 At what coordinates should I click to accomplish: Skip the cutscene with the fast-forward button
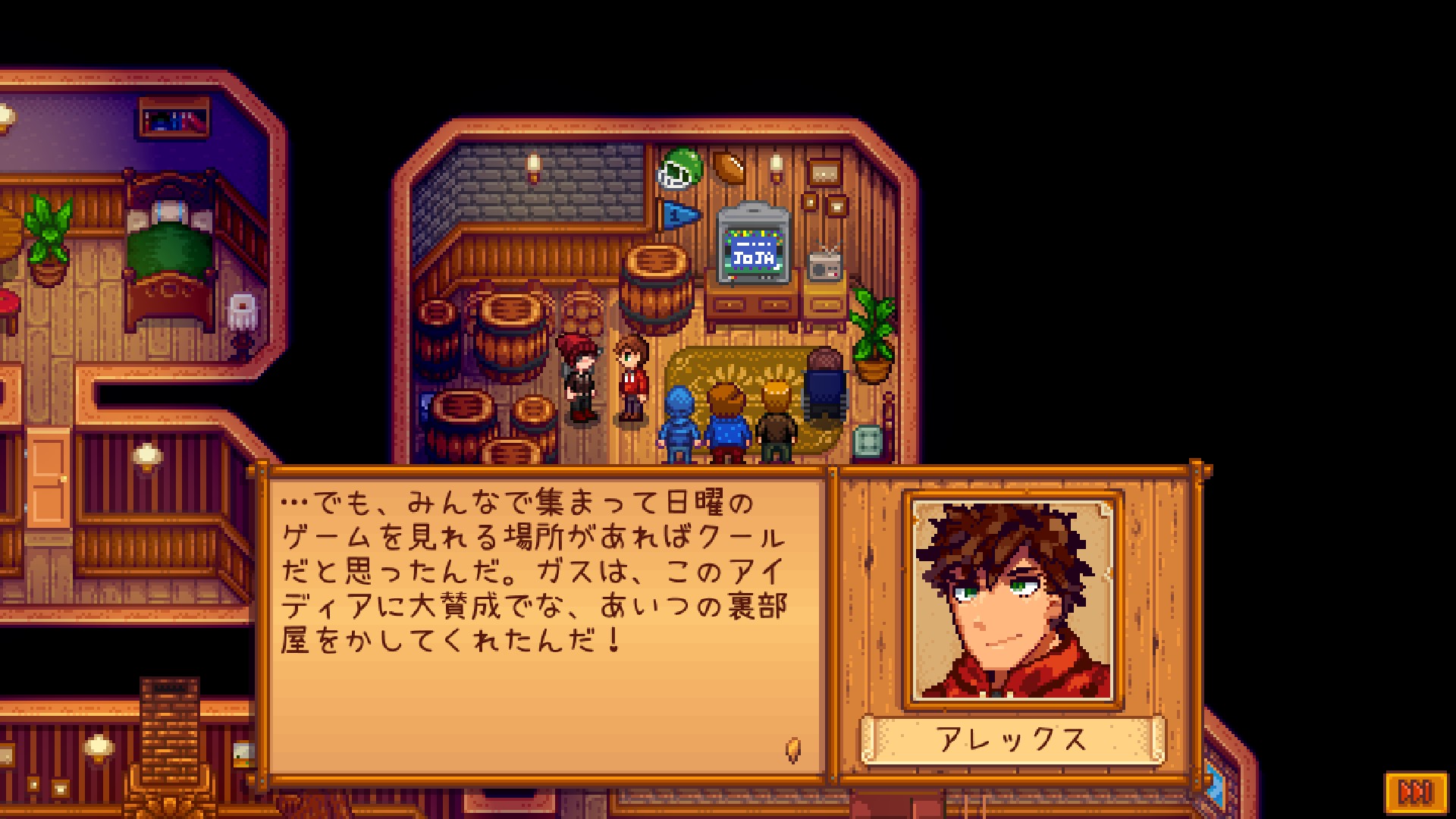coord(1415,792)
